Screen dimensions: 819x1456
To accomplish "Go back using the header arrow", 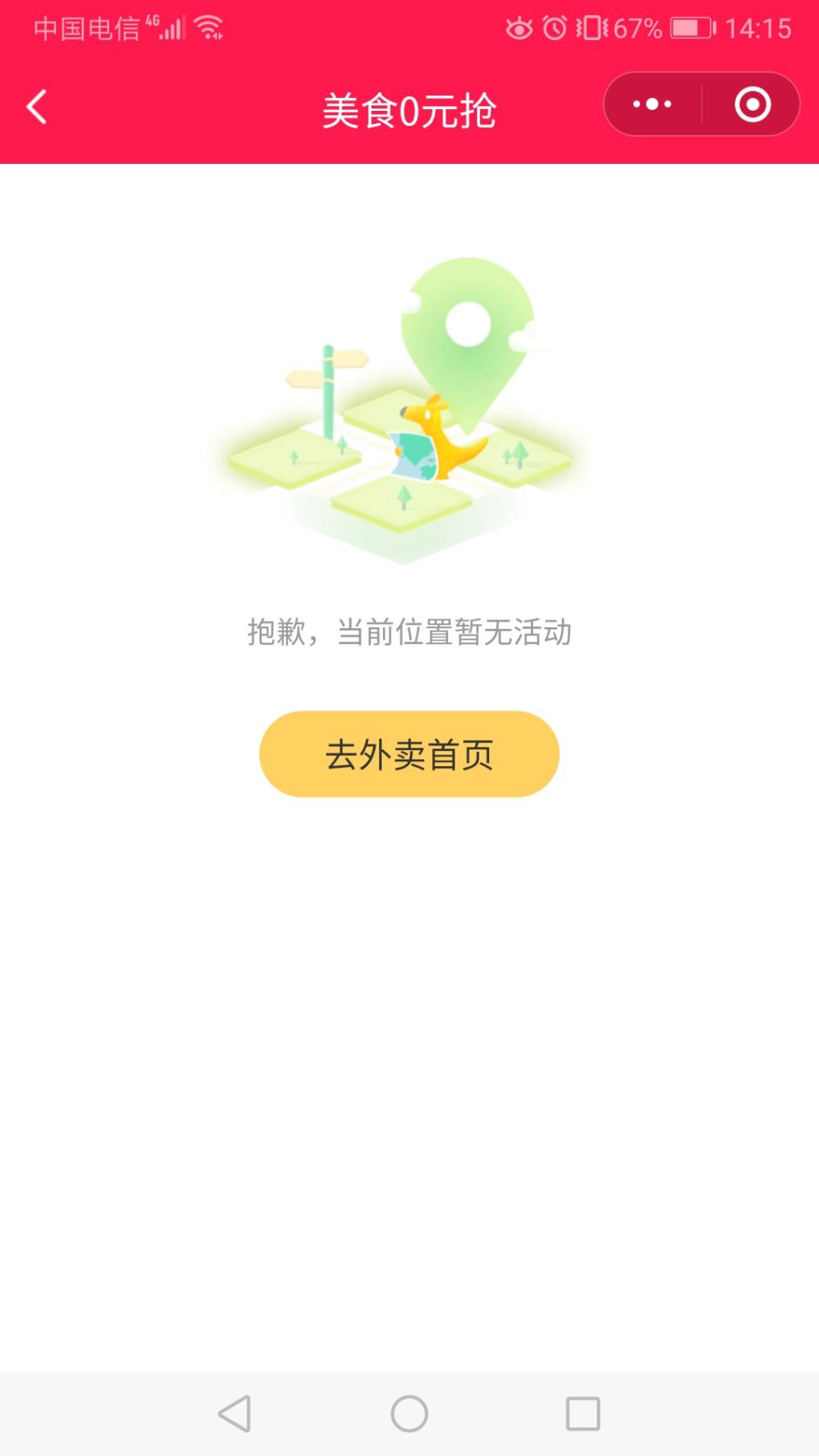I will coord(37,108).
